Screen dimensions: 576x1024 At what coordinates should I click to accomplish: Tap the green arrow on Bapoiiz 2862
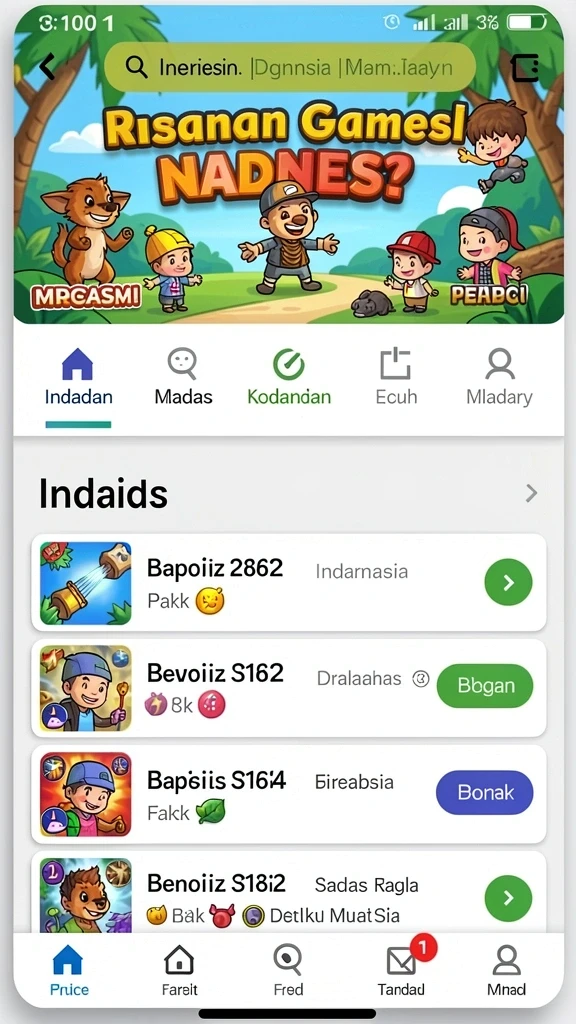click(509, 582)
